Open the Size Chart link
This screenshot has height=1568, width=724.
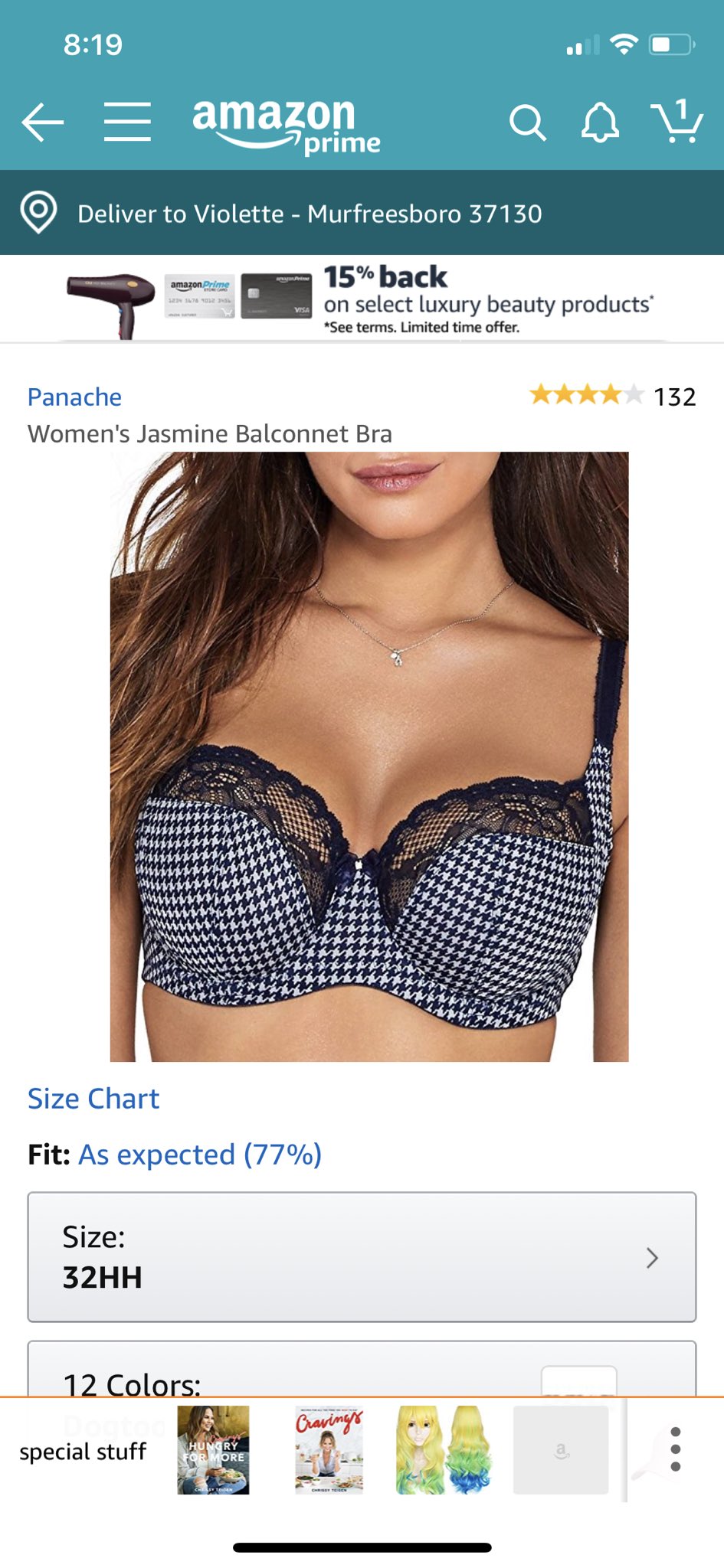[x=93, y=1099]
